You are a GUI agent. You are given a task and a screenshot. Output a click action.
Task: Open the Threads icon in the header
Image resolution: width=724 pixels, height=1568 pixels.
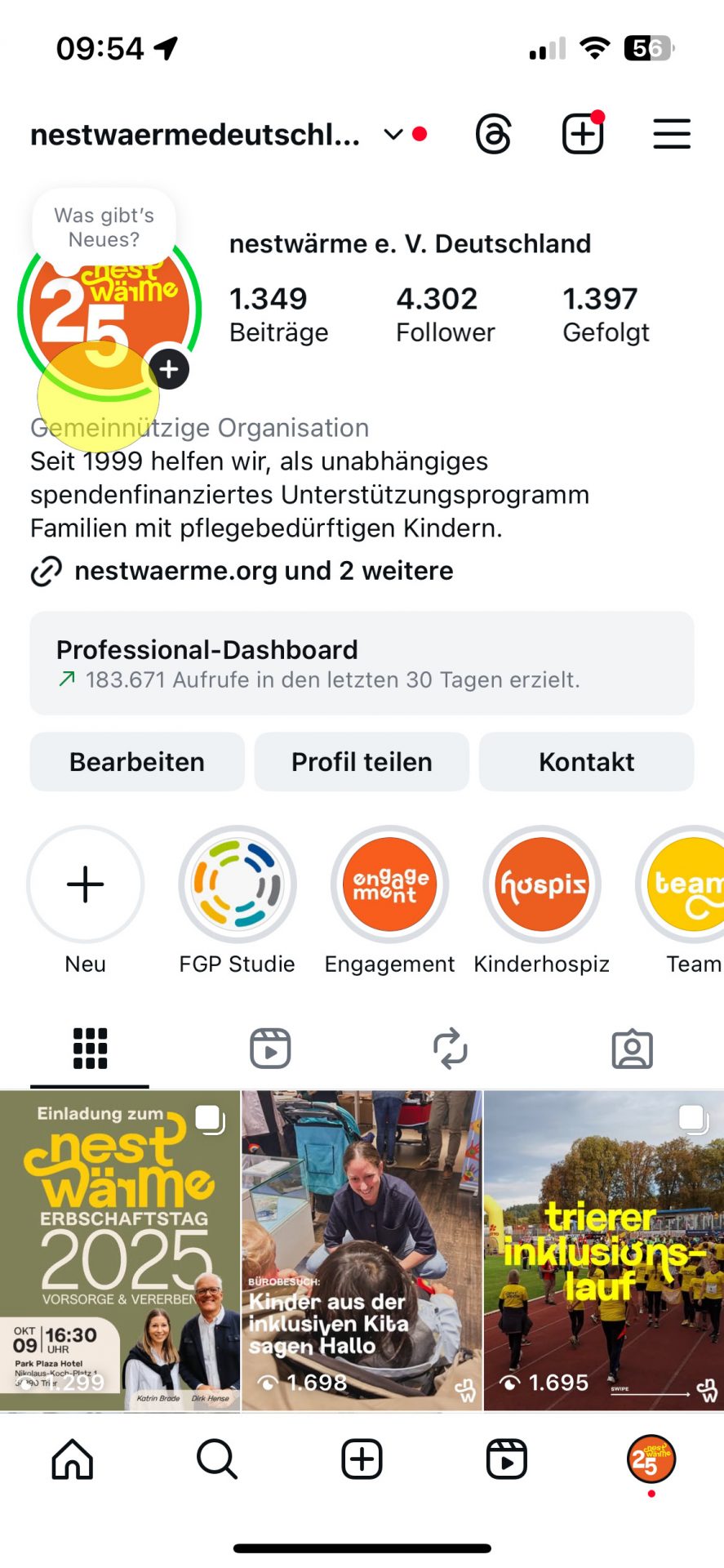pyautogui.click(x=494, y=134)
